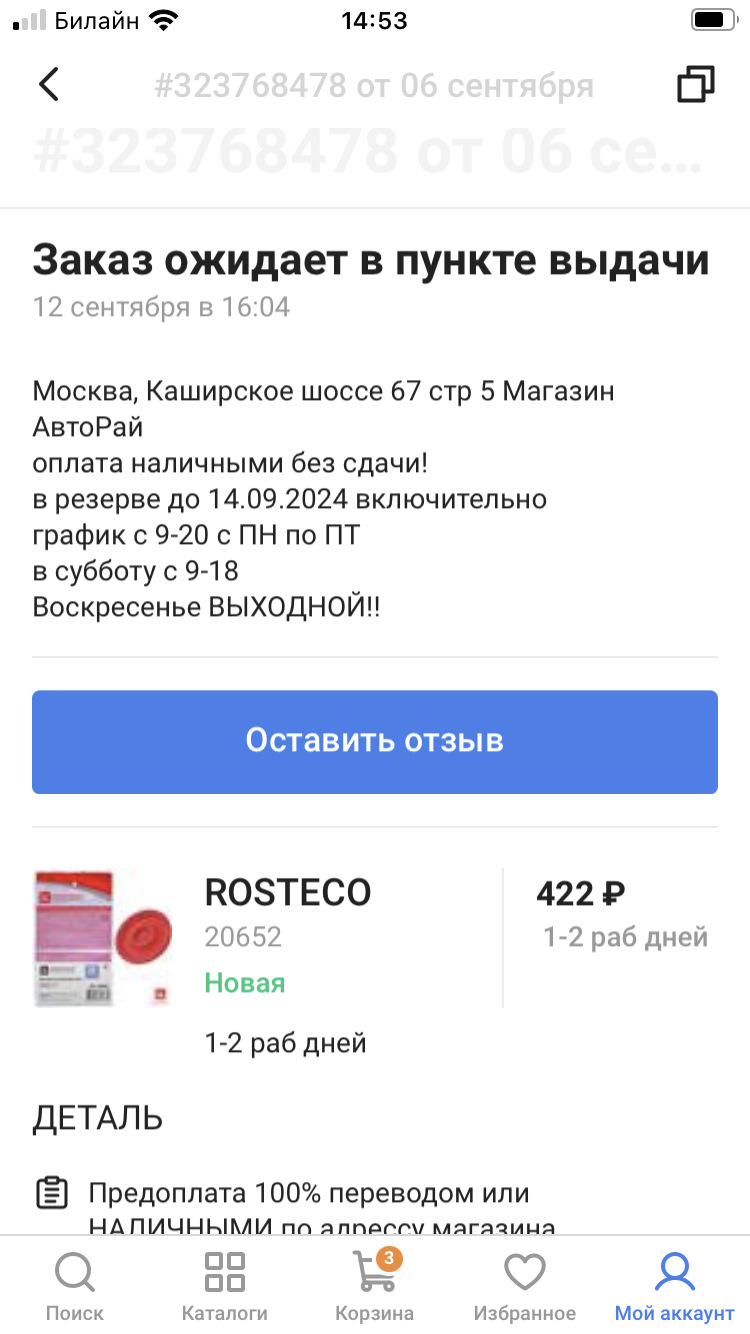Go back from the order details
This screenshot has height=1334, width=750.
[x=49, y=85]
